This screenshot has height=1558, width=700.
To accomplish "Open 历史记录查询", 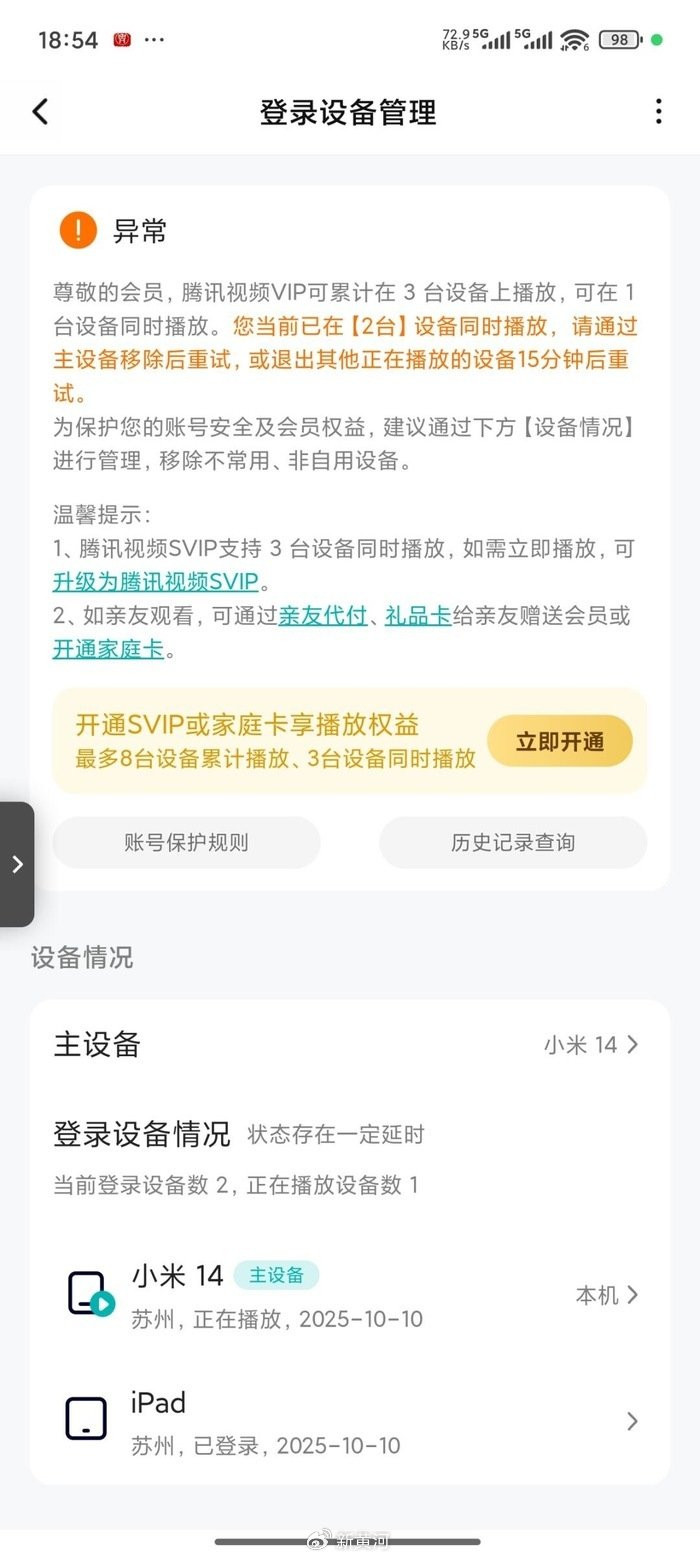I will (513, 843).
